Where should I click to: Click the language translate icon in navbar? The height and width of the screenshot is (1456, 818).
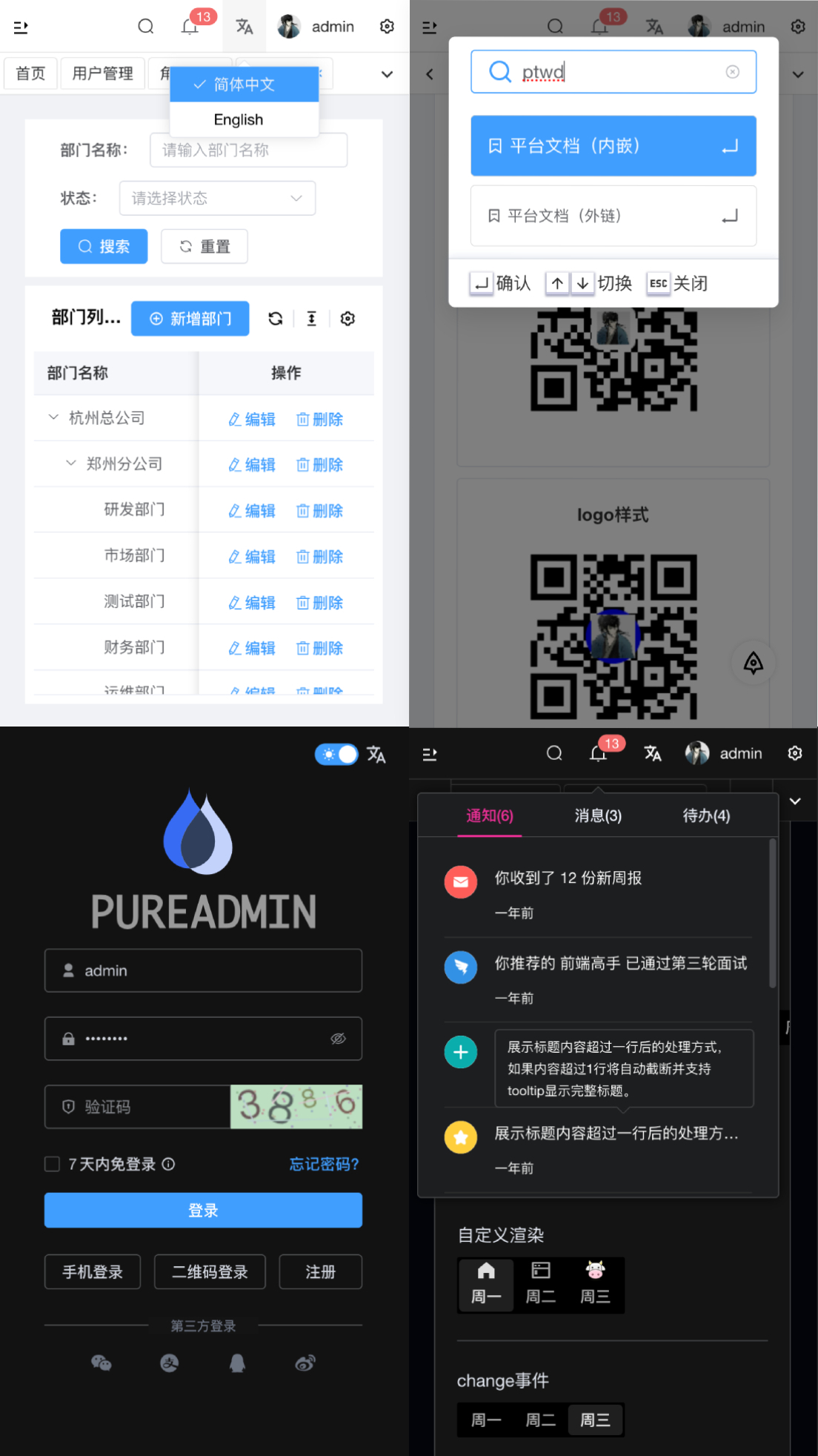[244, 26]
